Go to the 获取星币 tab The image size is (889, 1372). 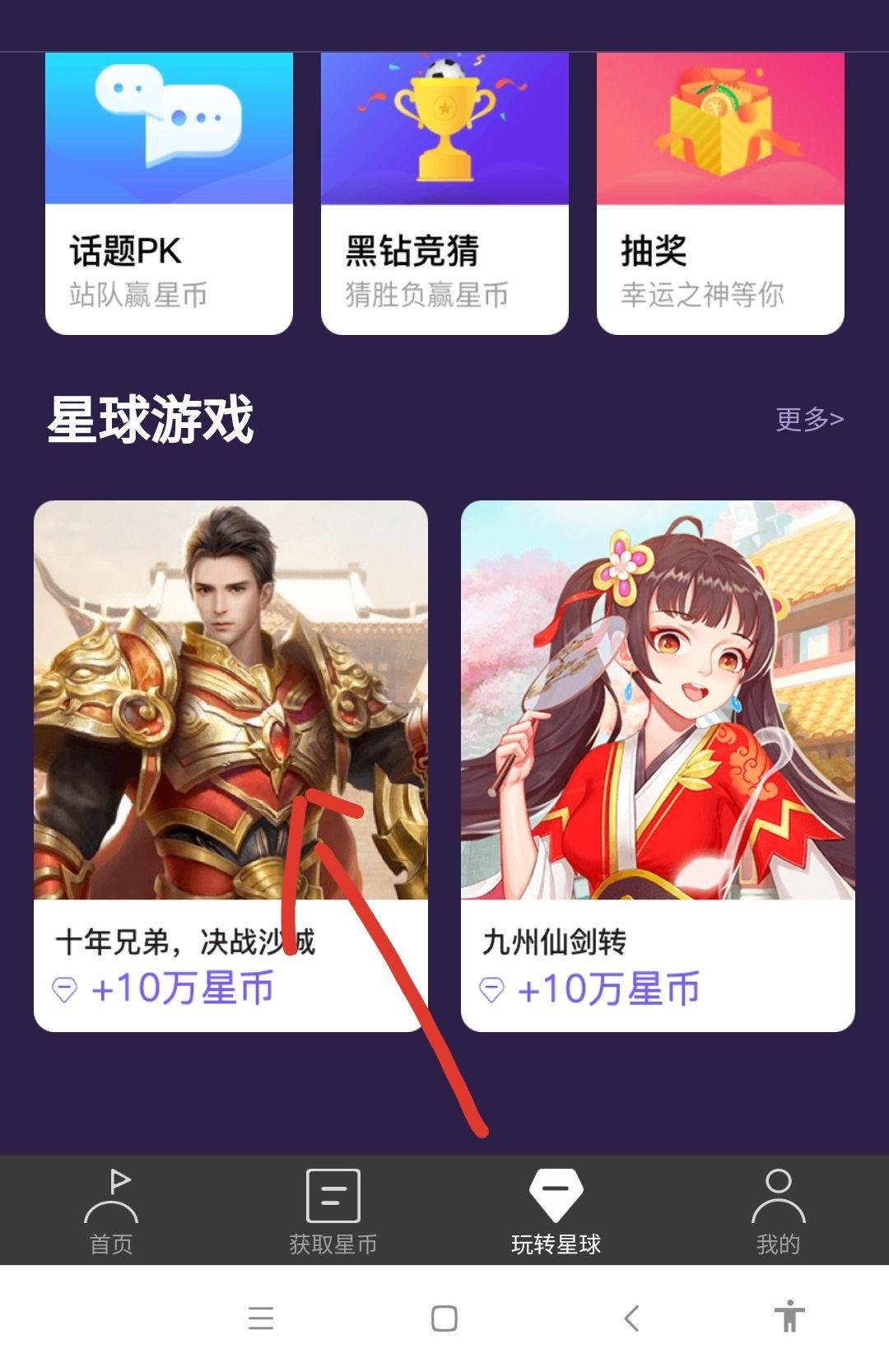[x=333, y=1210]
